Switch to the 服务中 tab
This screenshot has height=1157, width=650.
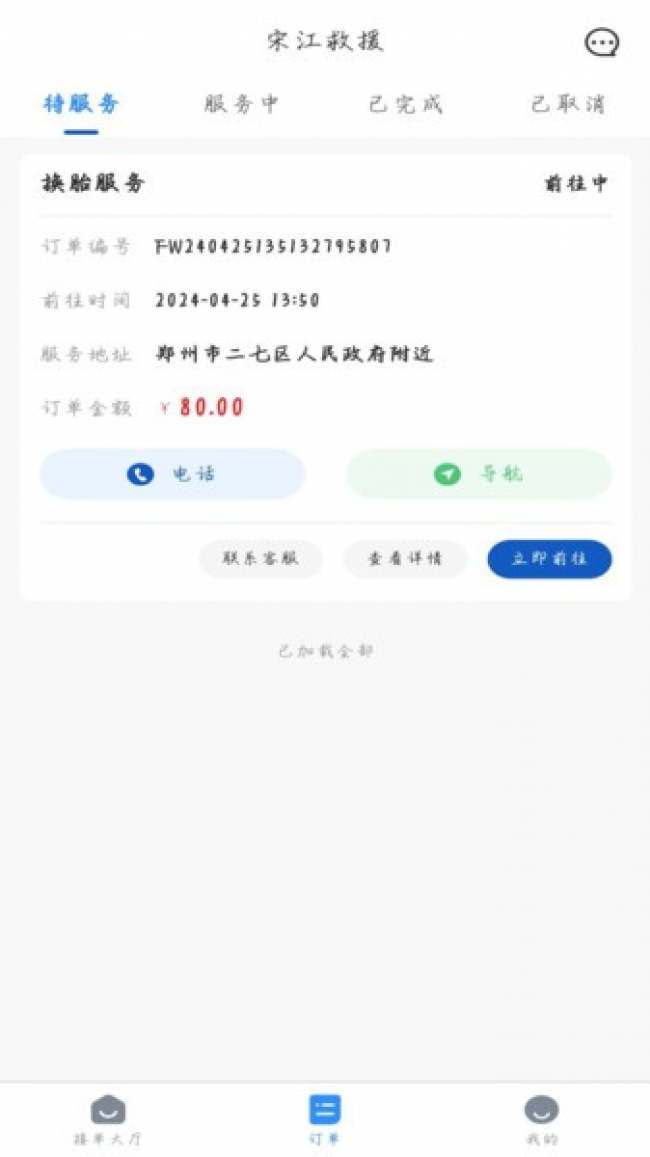pyautogui.click(x=242, y=104)
